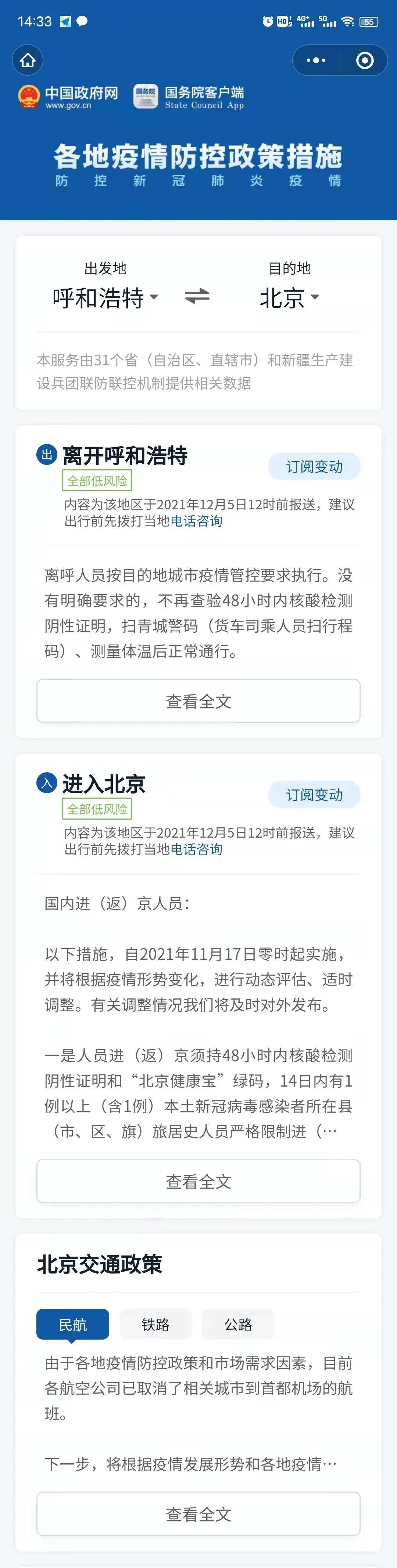Image resolution: width=397 pixels, height=1568 pixels.
Task: Close the mini program with circle icon
Action: [364, 60]
